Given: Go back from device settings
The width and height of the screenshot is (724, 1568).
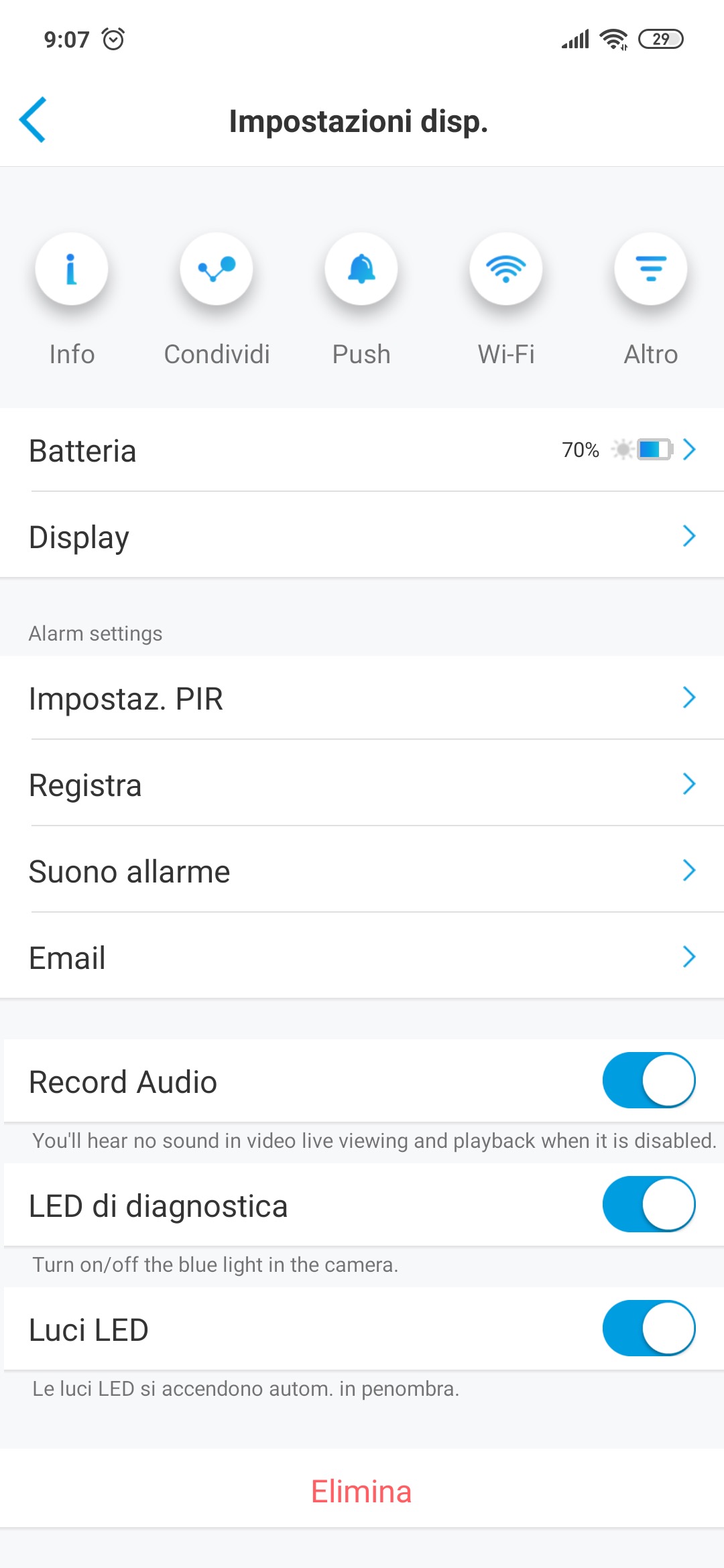Looking at the screenshot, I should click(x=33, y=120).
